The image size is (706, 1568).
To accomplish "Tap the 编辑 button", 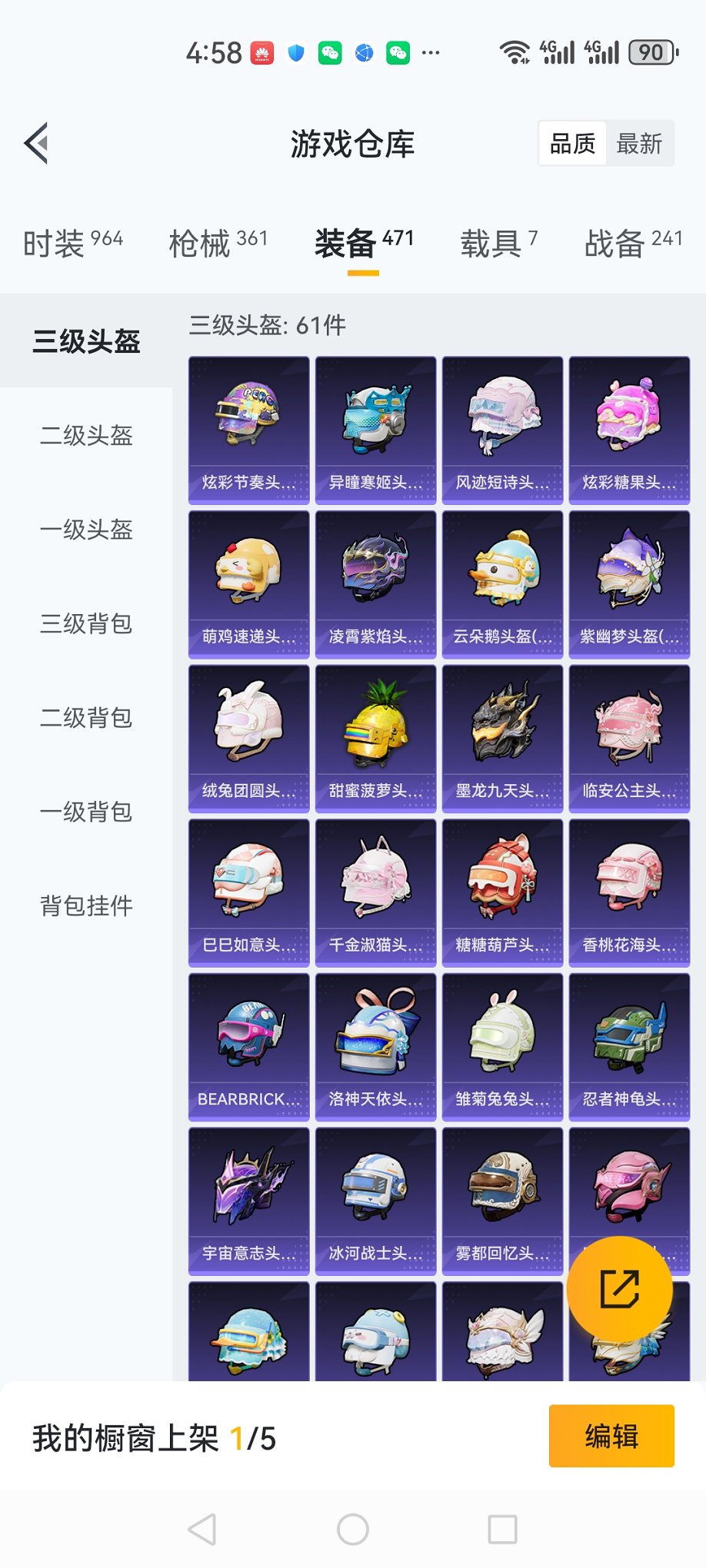I will point(611,1436).
